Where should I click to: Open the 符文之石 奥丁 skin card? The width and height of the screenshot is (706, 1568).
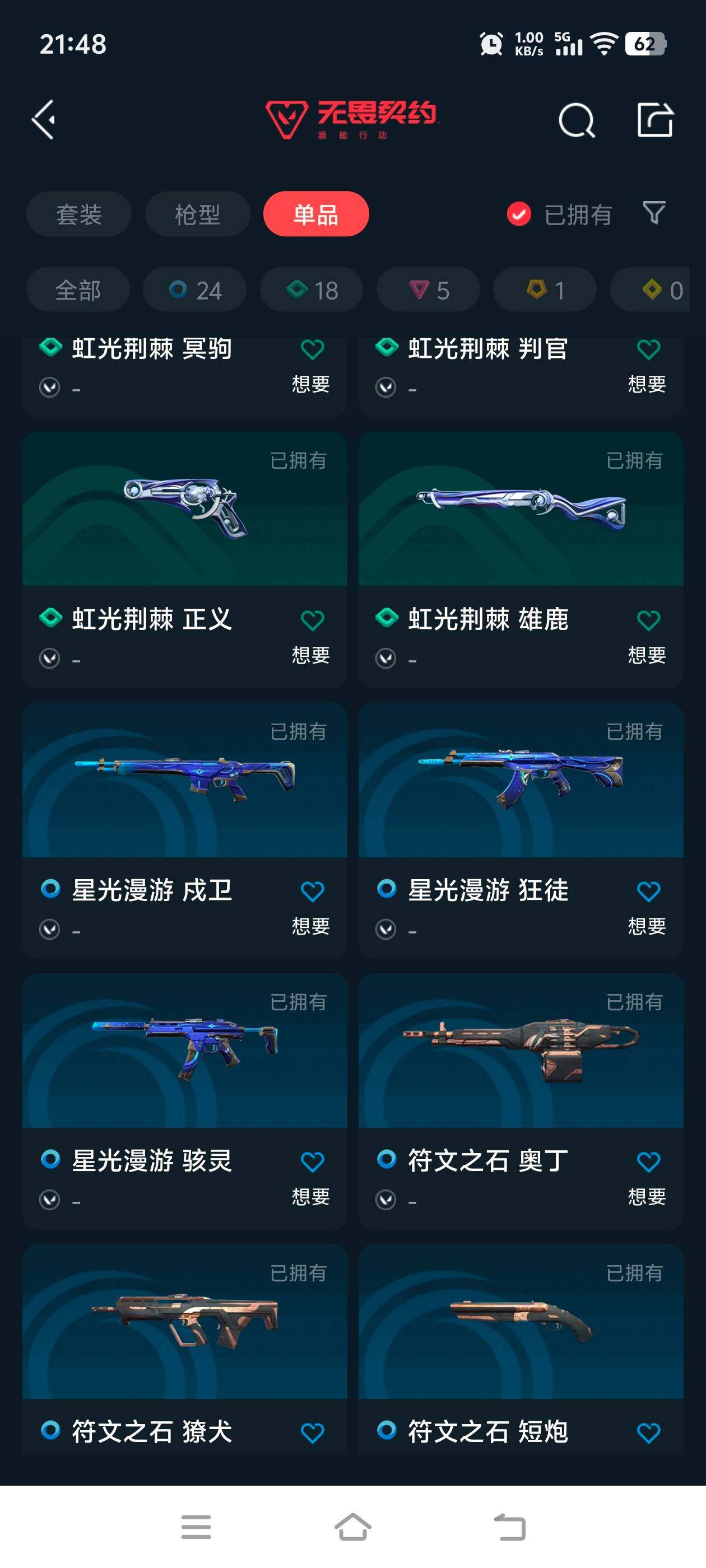pyautogui.click(x=521, y=1101)
